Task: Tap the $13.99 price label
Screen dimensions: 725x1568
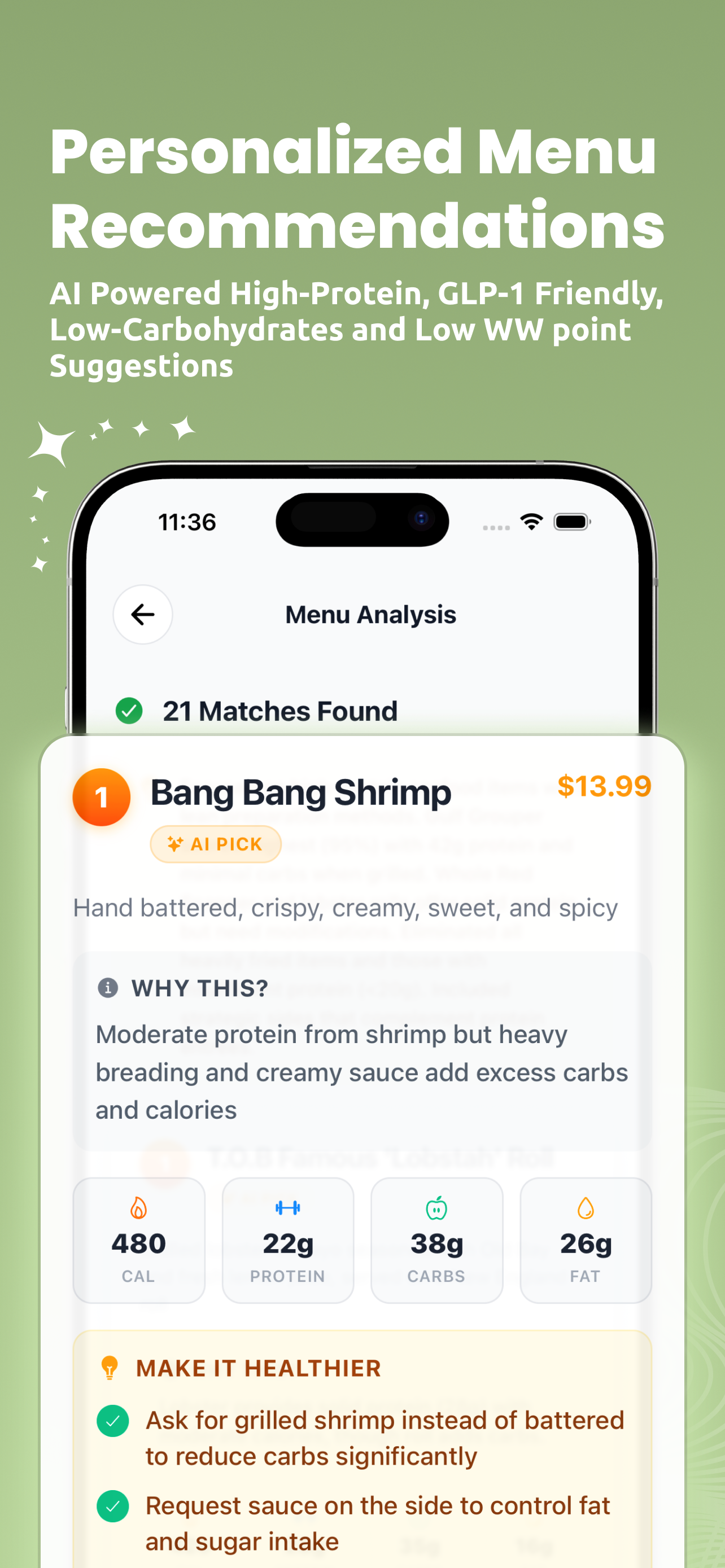Action: click(x=605, y=786)
